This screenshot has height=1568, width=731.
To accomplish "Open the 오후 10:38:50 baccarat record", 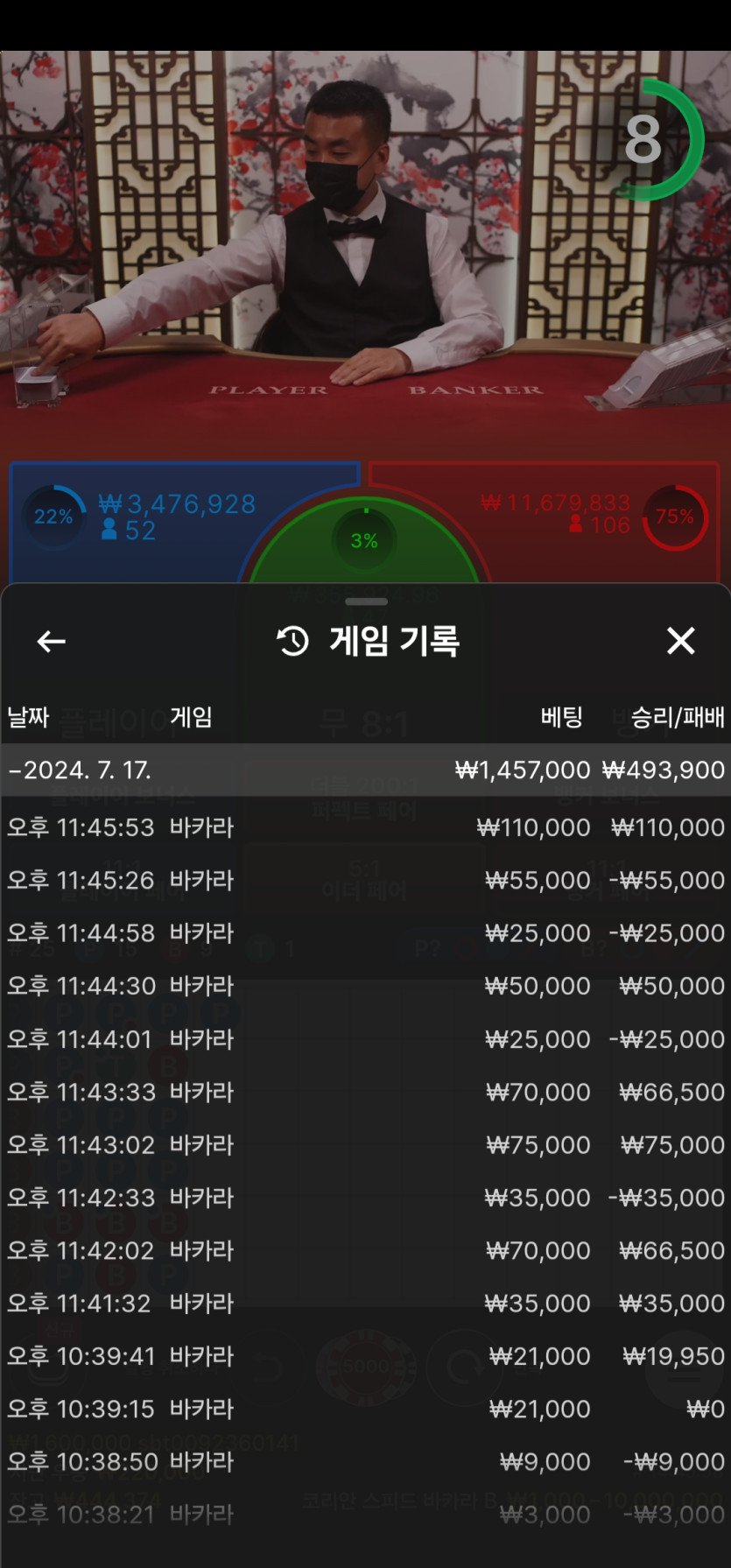I will click(x=365, y=1461).
